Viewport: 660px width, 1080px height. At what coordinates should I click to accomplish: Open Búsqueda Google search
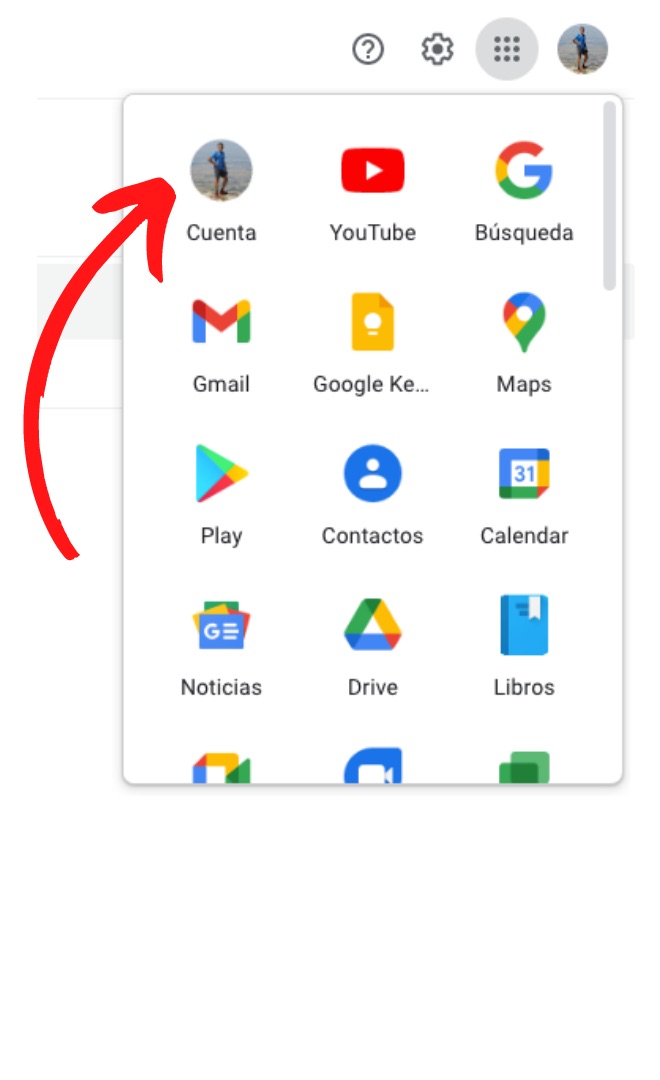click(524, 191)
